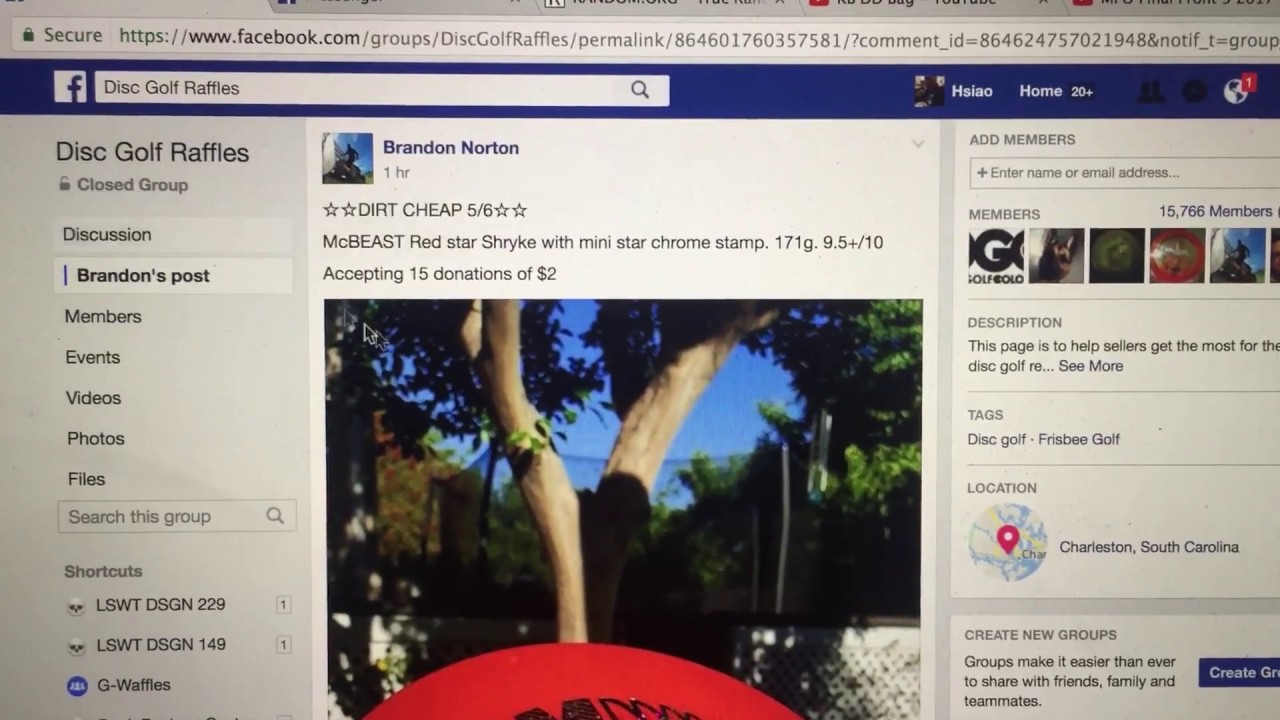1280x720 pixels.
Task: Enter a name in Add Members field
Action: [1120, 172]
